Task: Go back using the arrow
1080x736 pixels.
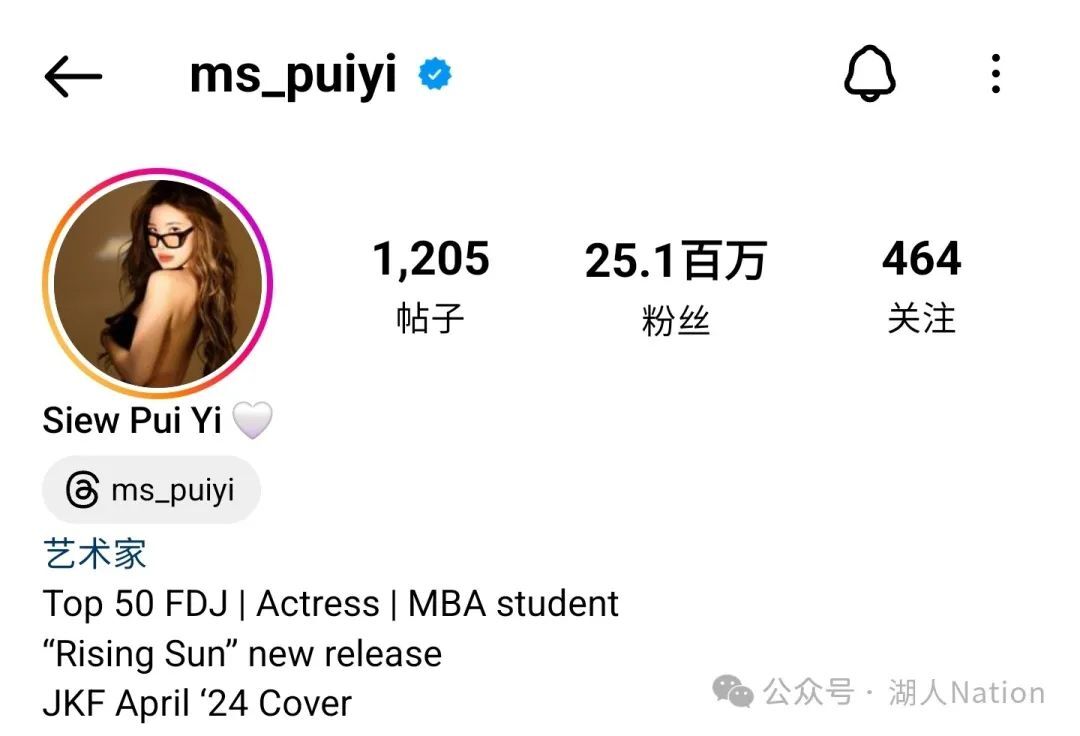Action: tap(73, 76)
